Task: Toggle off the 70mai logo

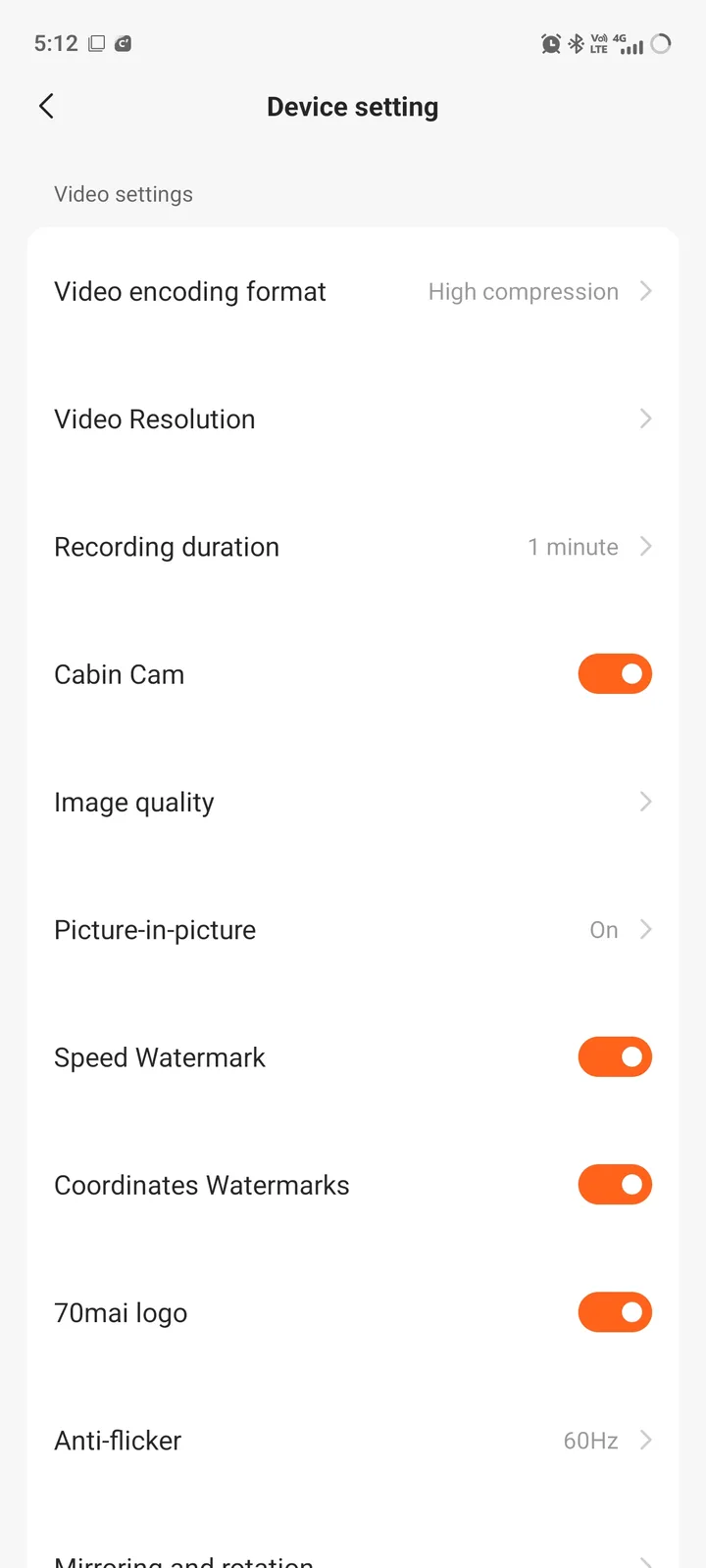Action: coord(615,1312)
